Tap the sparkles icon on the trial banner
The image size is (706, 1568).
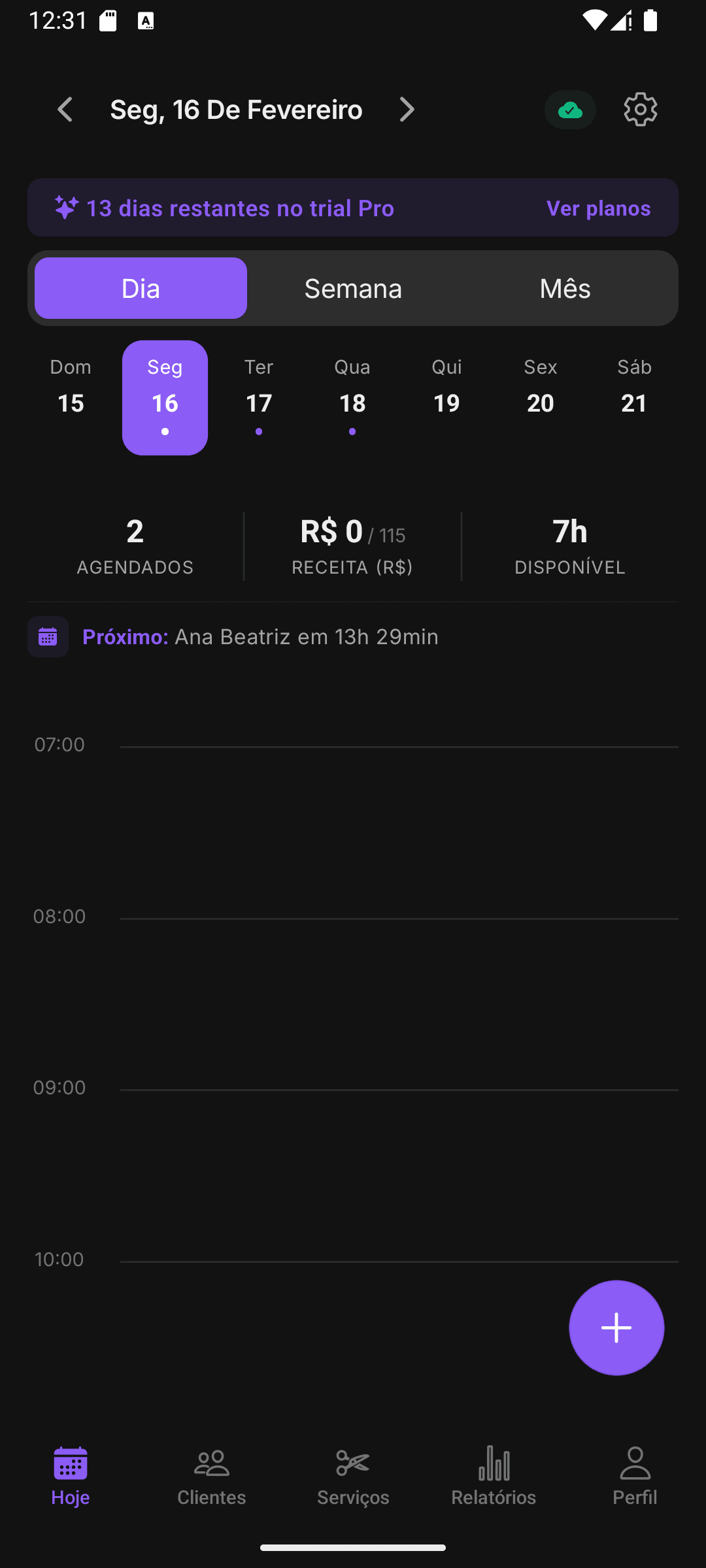[67, 208]
